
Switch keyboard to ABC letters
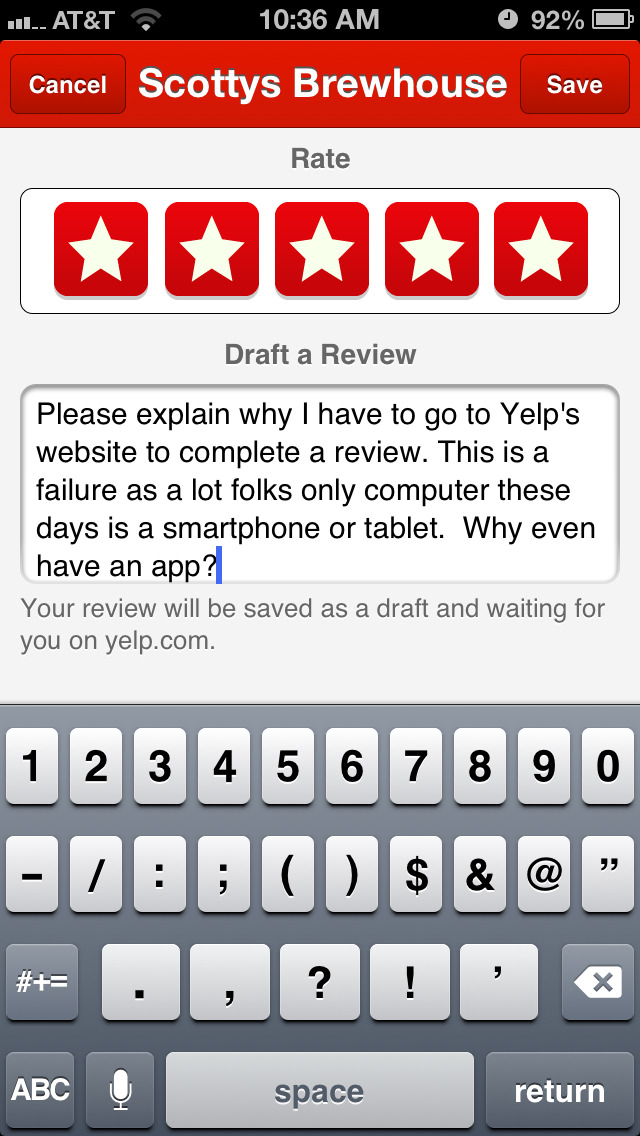(41, 1090)
